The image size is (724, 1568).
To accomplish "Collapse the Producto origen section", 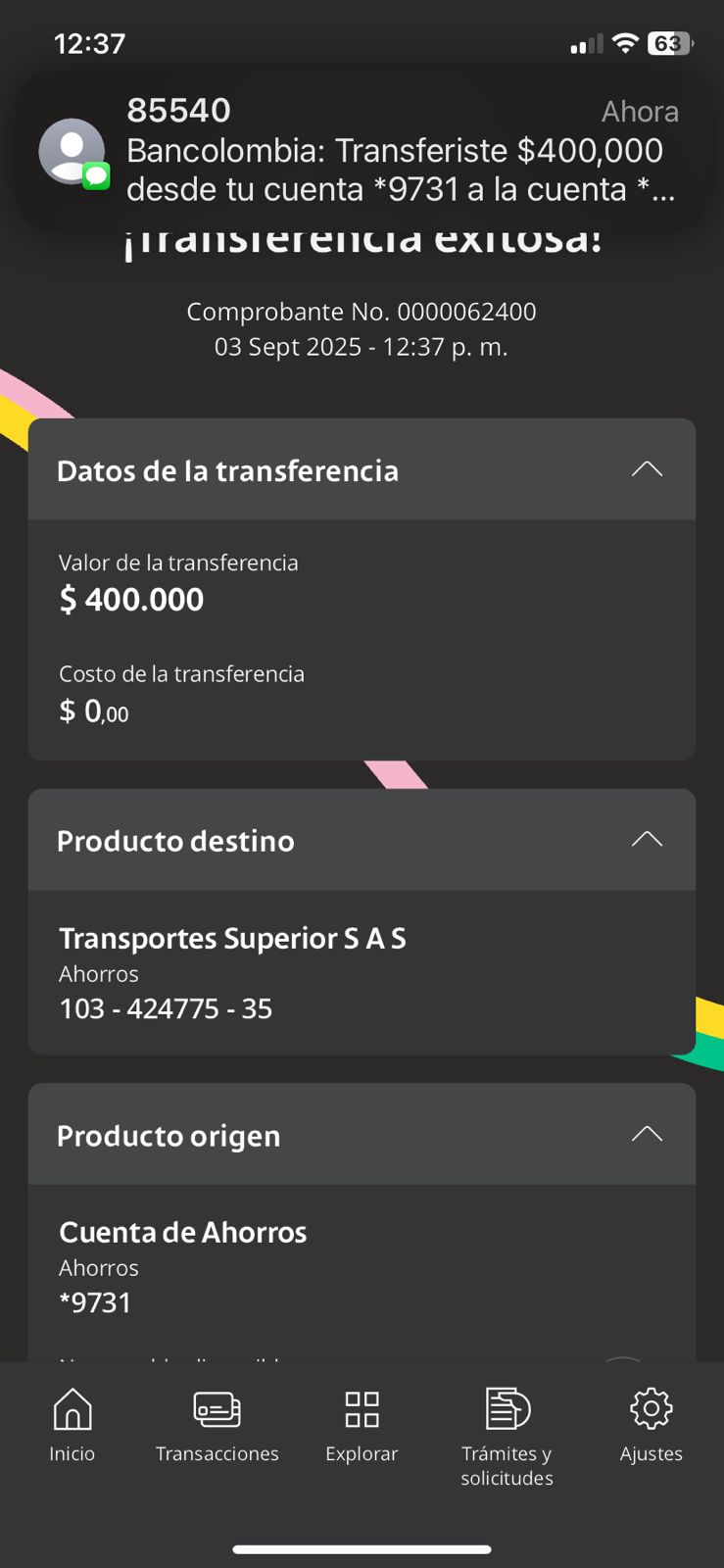I will pyautogui.click(x=647, y=1135).
